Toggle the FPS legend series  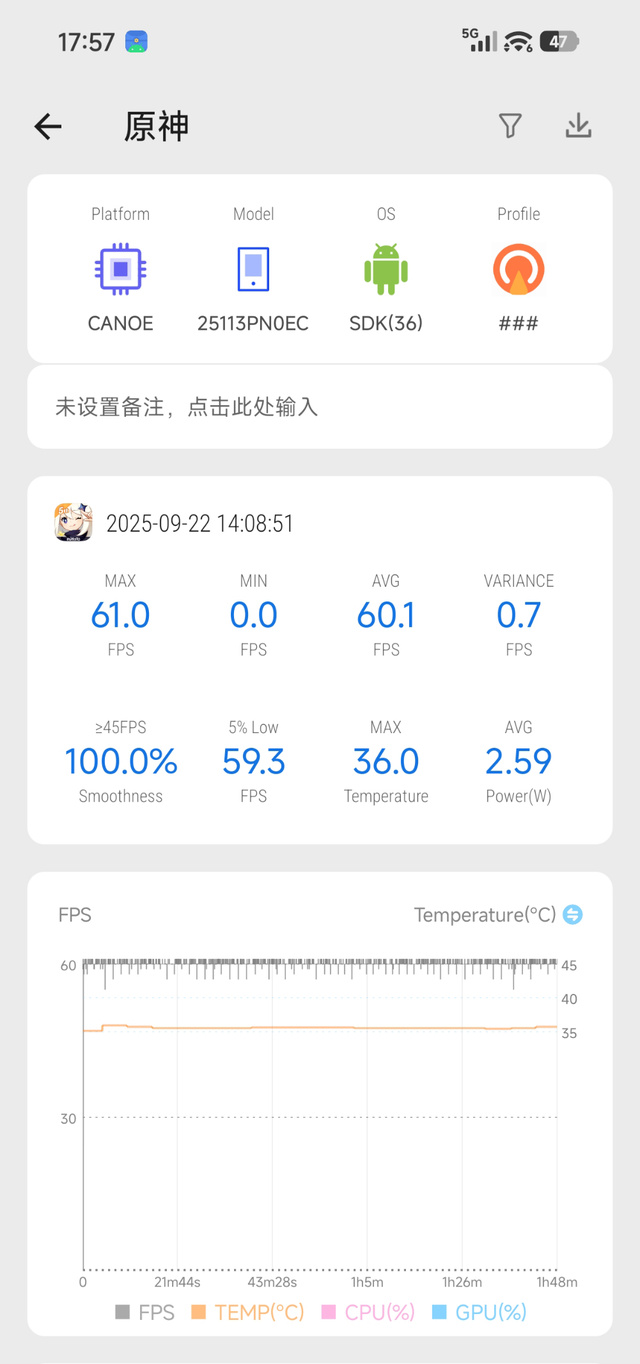(x=145, y=1312)
